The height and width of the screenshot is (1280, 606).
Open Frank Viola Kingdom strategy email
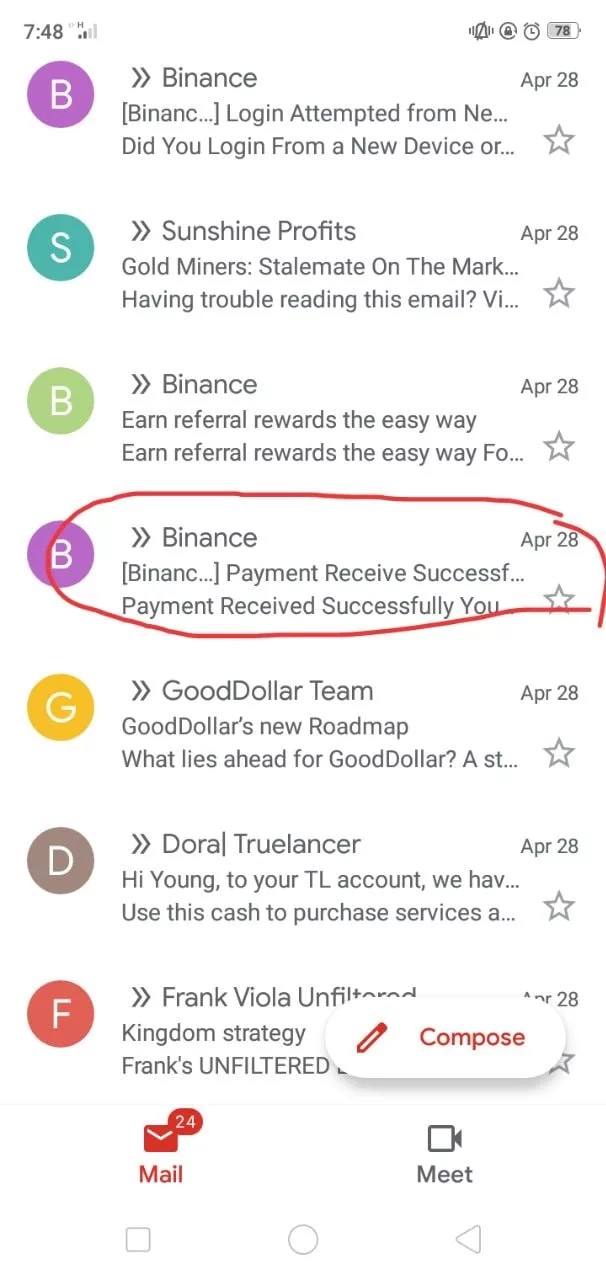coord(220,1032)
